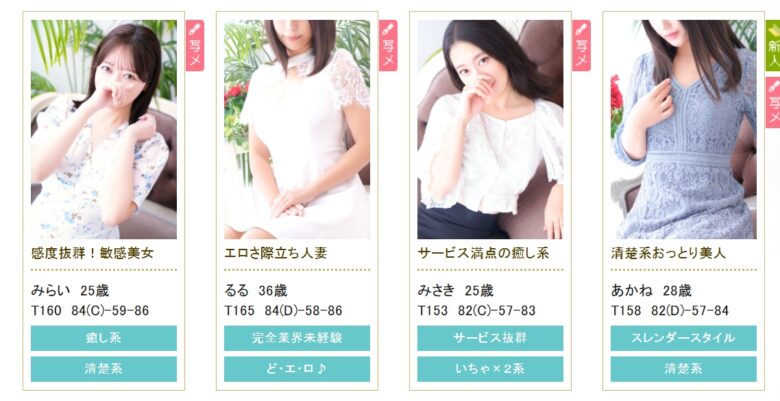780x401 pixels.
Task: Tap the 癒し系 tag under みらい
Action: point(103,338)
